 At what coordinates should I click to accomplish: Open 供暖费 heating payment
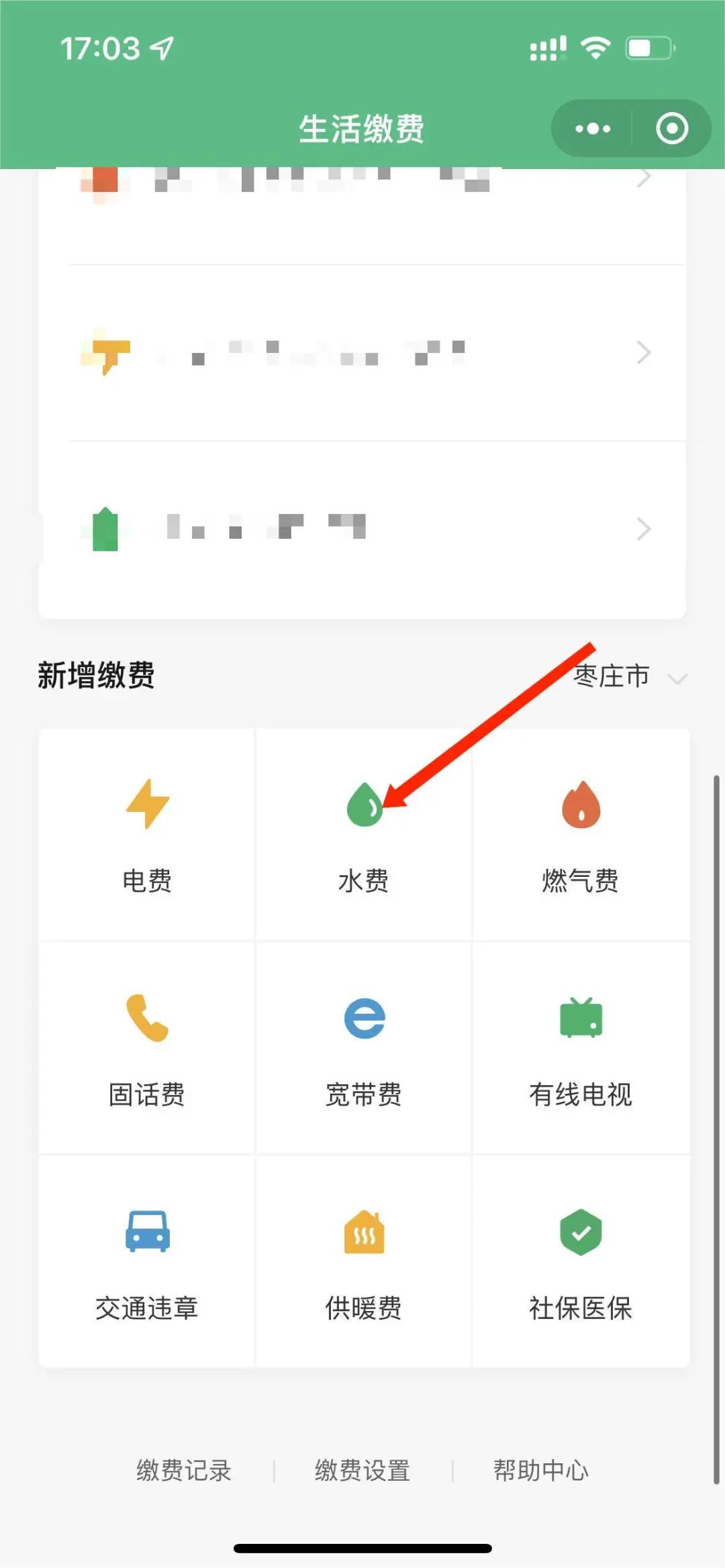coord(363,1261)
